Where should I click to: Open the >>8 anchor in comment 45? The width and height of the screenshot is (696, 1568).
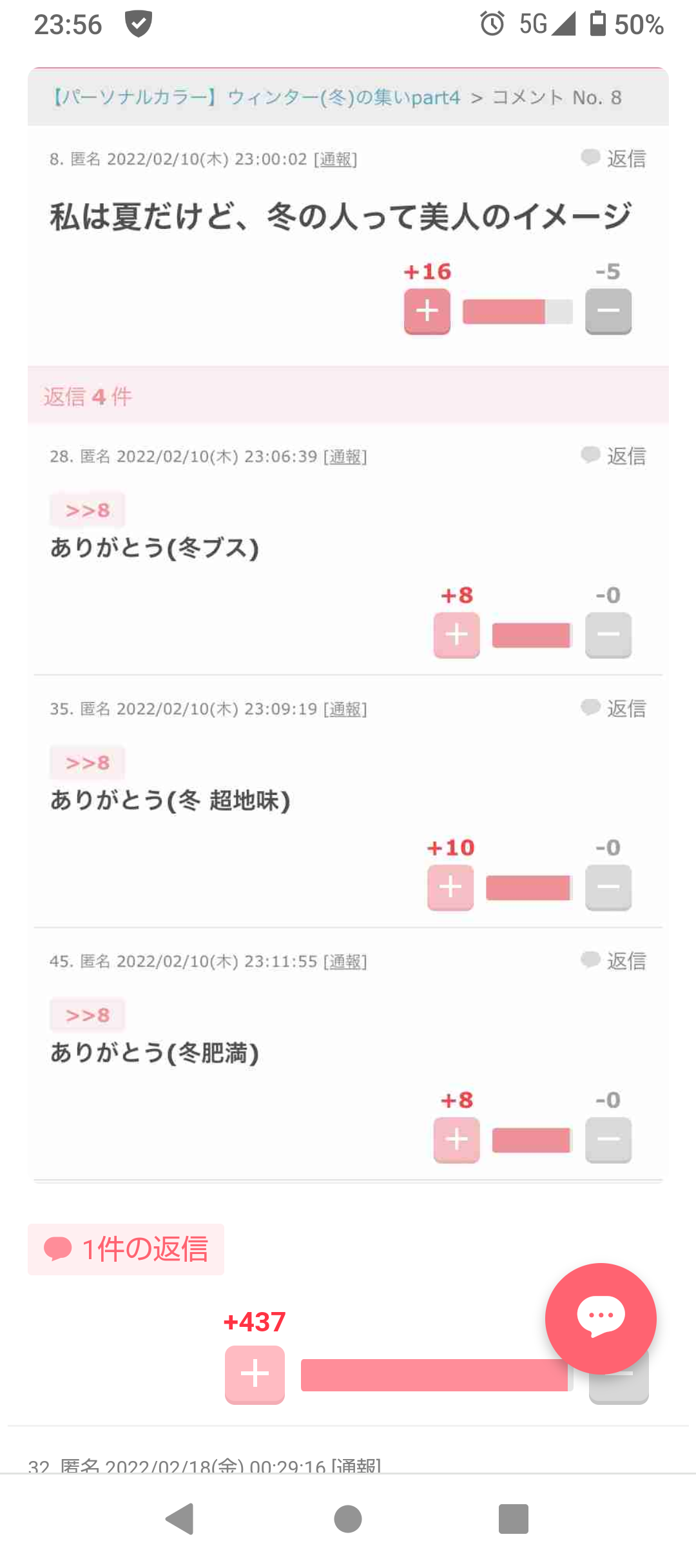tap(88, 1015)
